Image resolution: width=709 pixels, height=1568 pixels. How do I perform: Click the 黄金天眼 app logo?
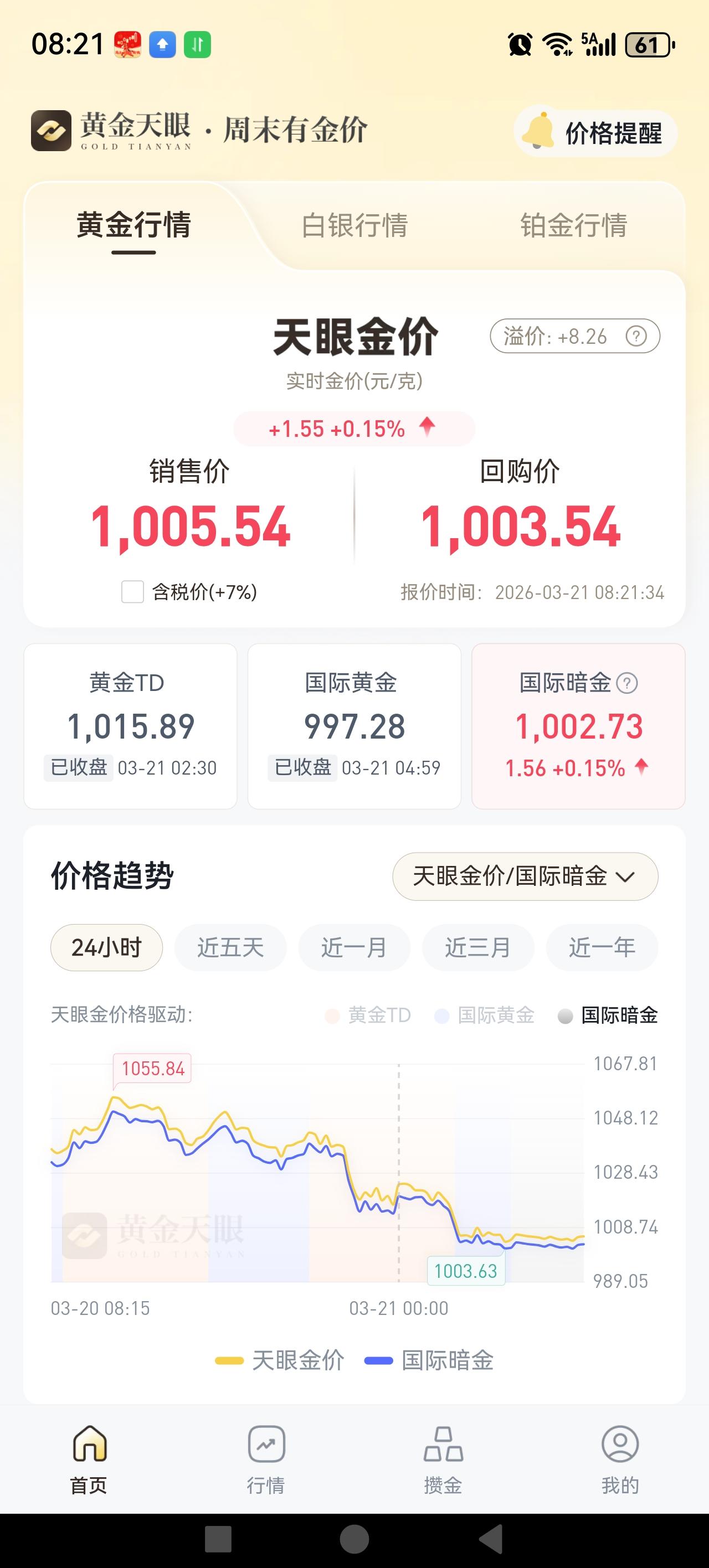(x=53, y=130)
